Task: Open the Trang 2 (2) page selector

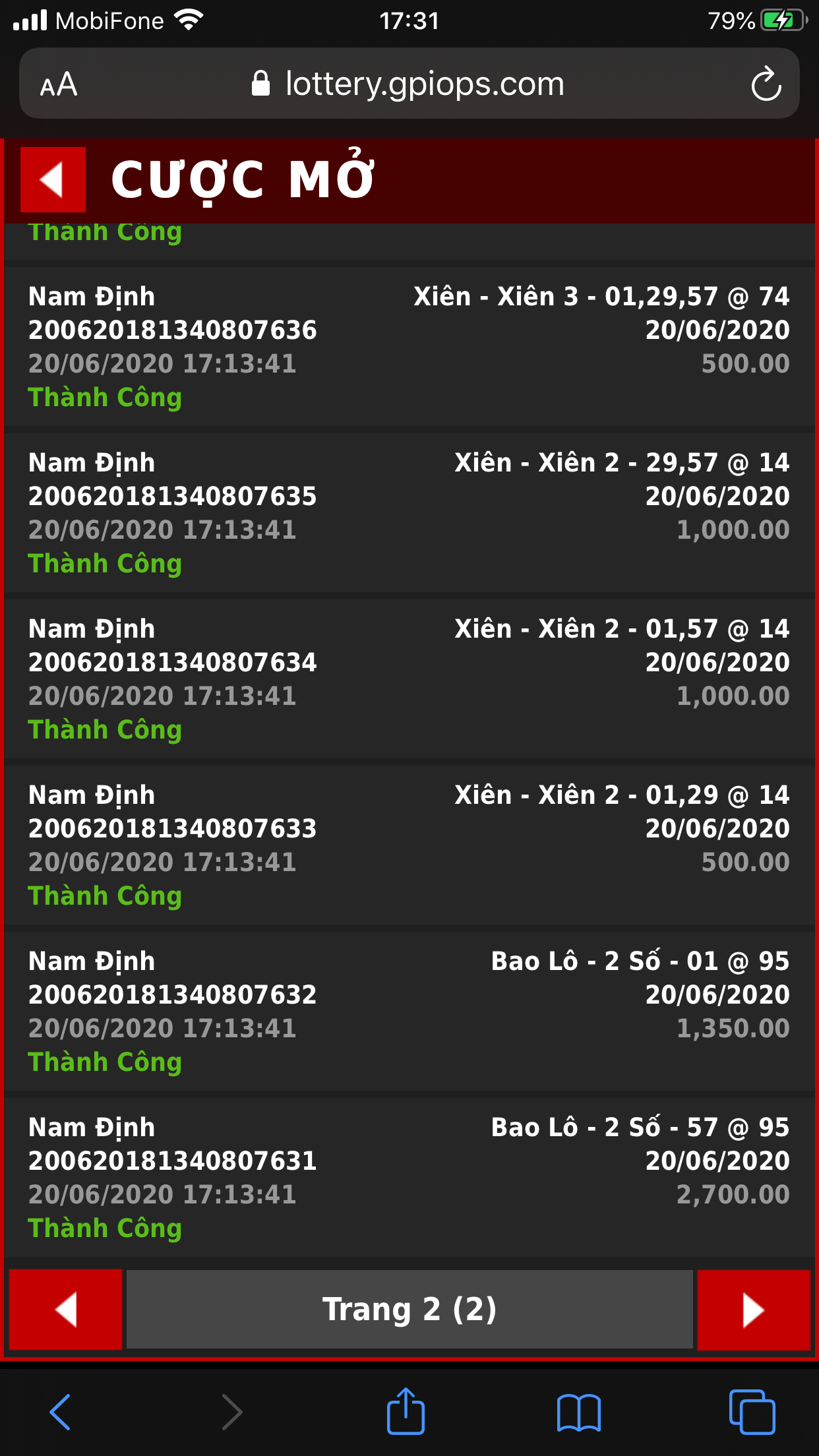Action: (x=409, y=1309)
